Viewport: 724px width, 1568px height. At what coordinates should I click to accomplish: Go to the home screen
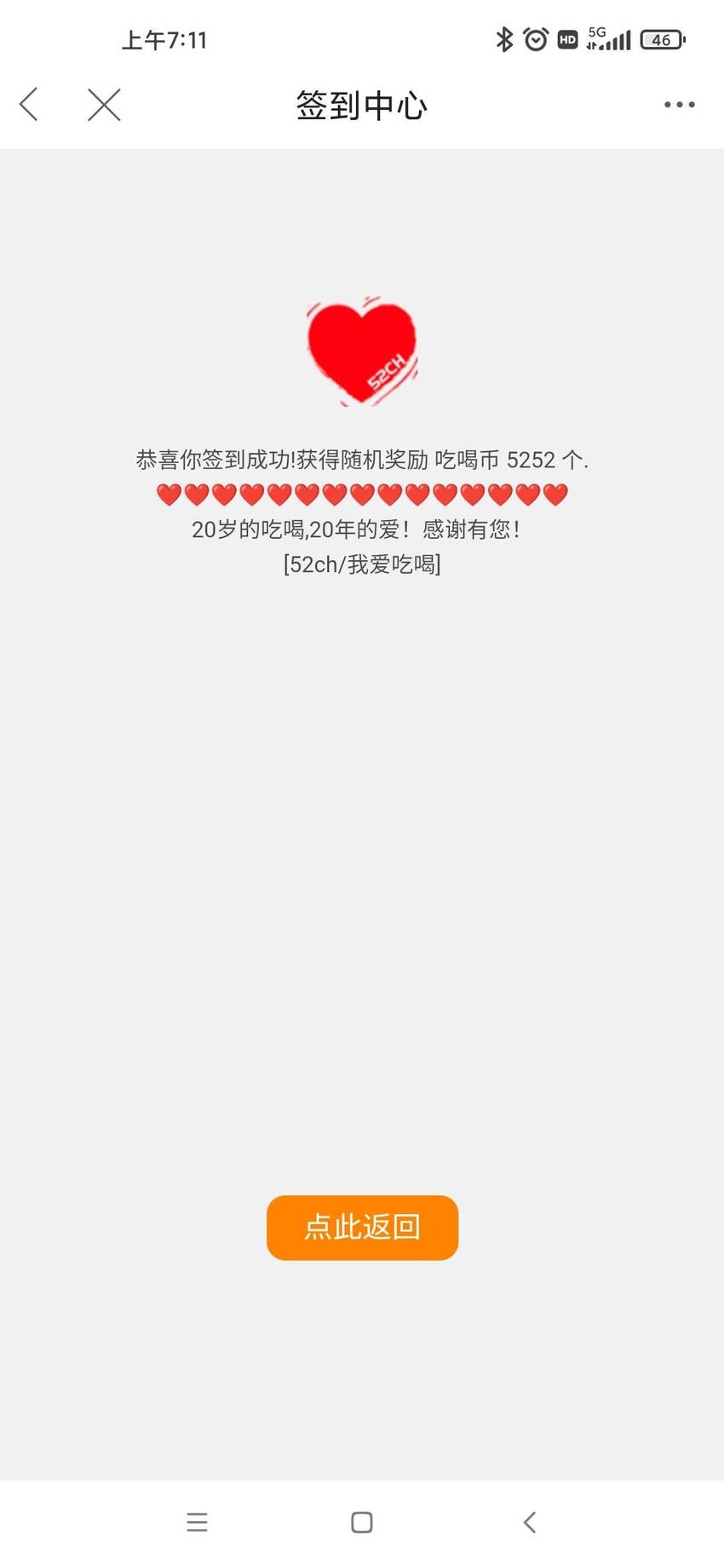coord(362,1522)
